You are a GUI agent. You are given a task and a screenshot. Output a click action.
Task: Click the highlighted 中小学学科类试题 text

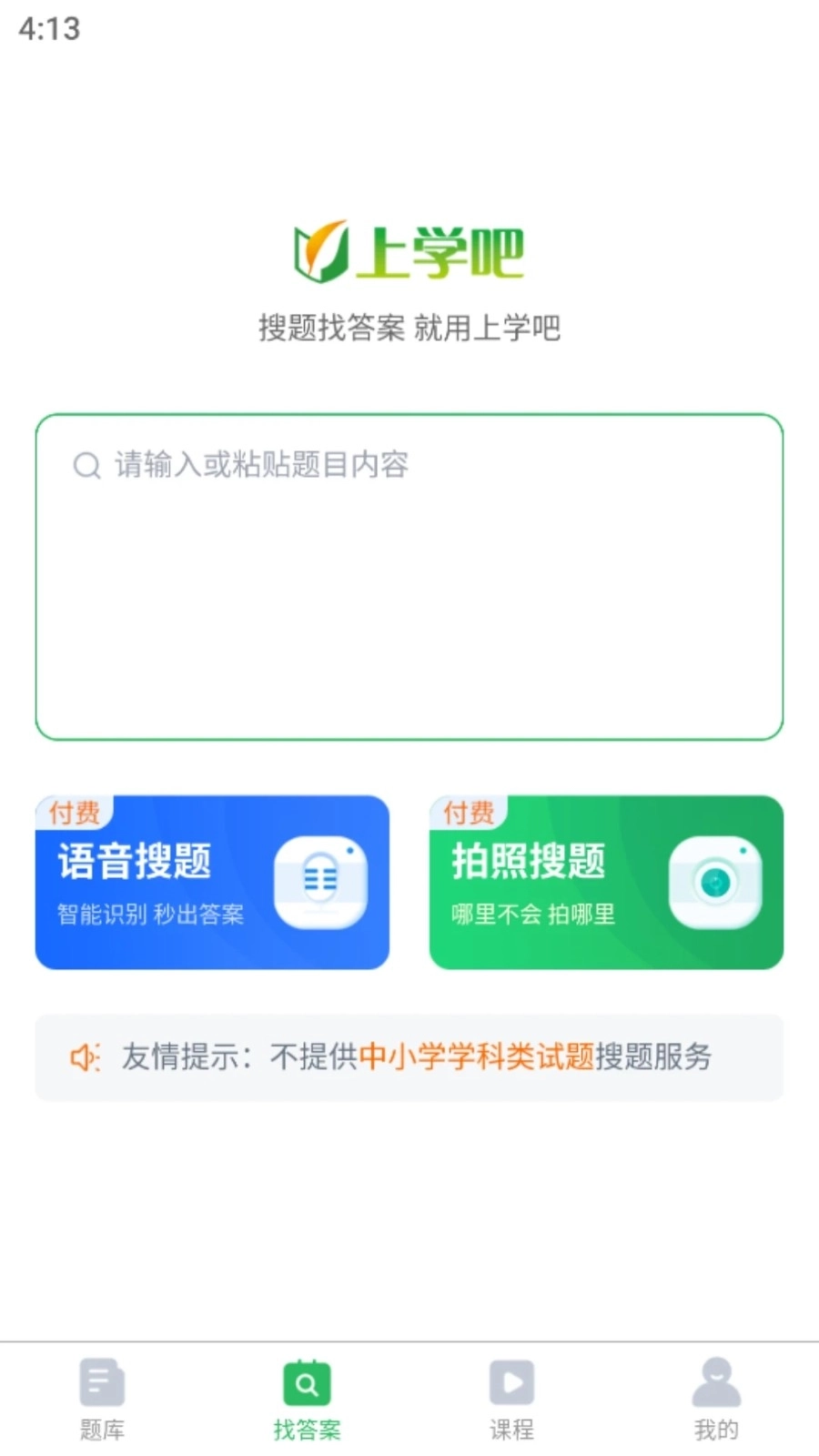(480, 1057)
